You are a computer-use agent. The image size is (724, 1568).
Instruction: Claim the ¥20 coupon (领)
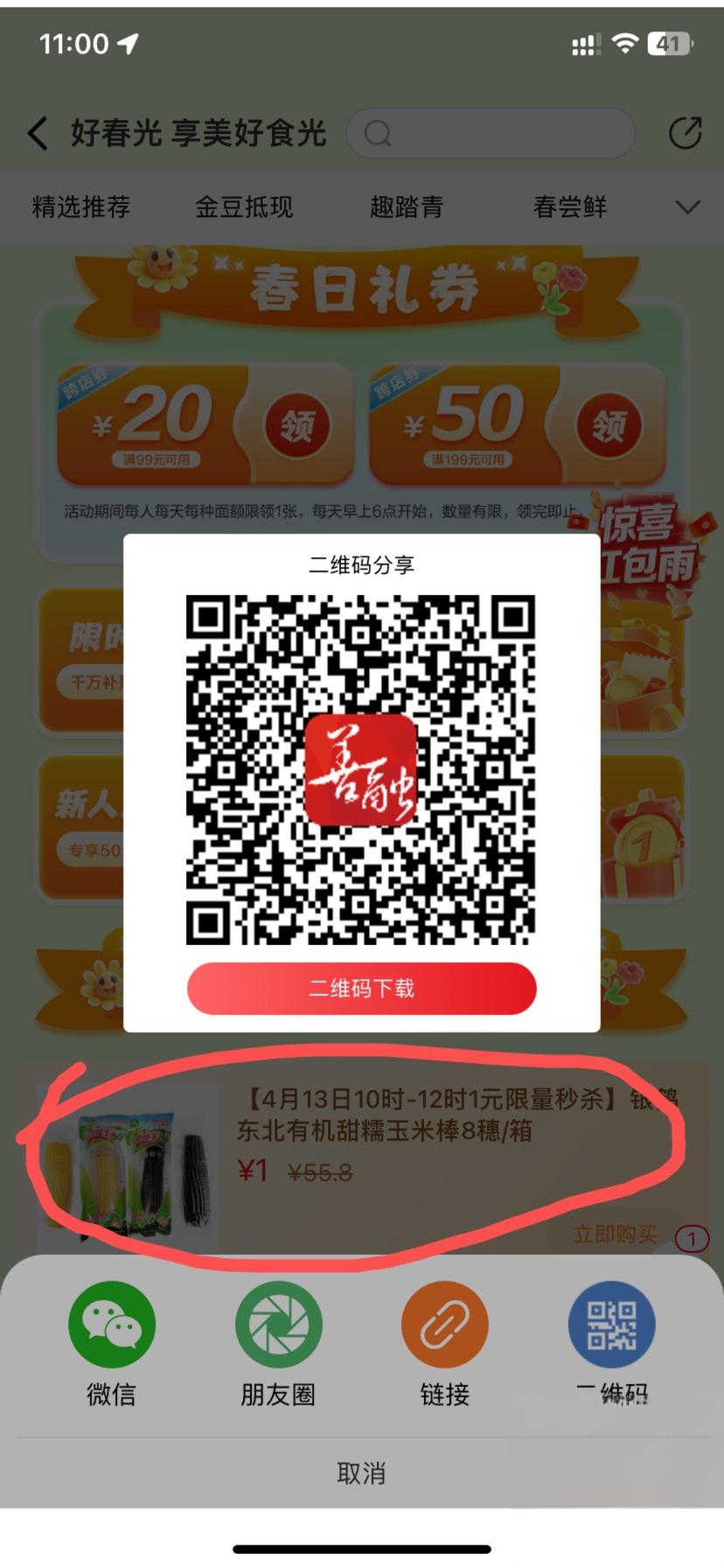(296, 426)
